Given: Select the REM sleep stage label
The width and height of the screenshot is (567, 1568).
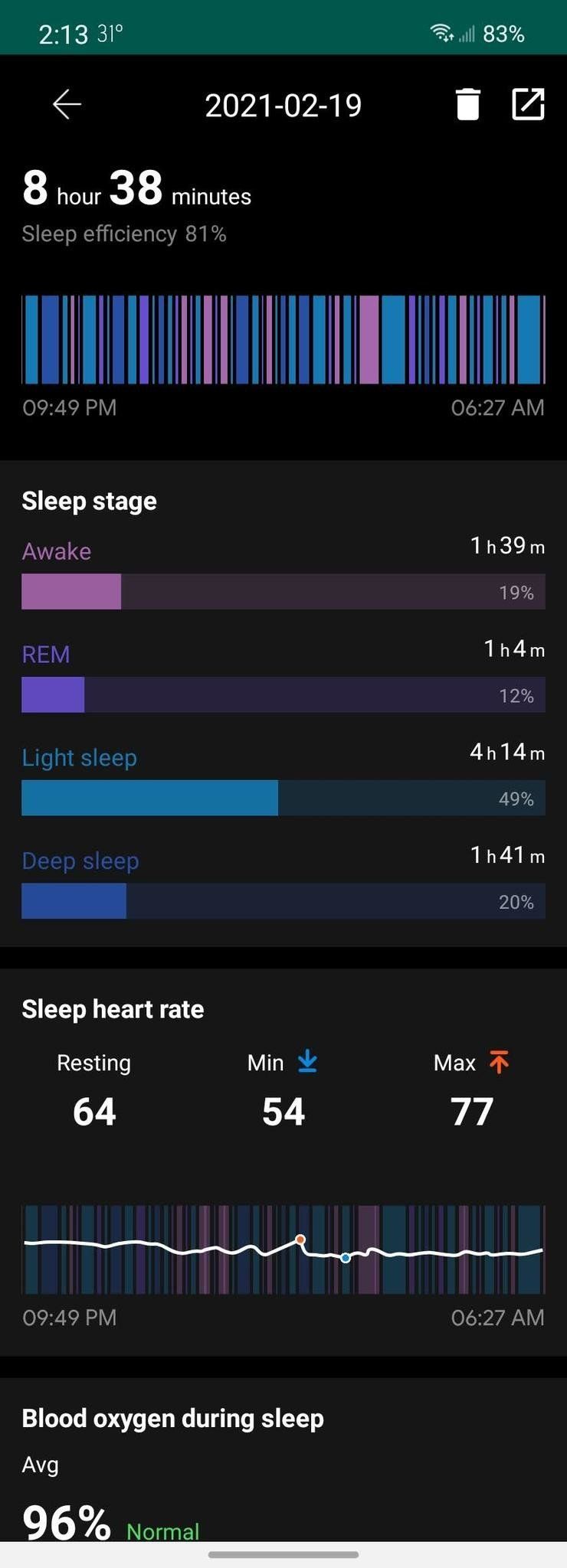Looking at the screenshot, I should [x=46, y=655].
